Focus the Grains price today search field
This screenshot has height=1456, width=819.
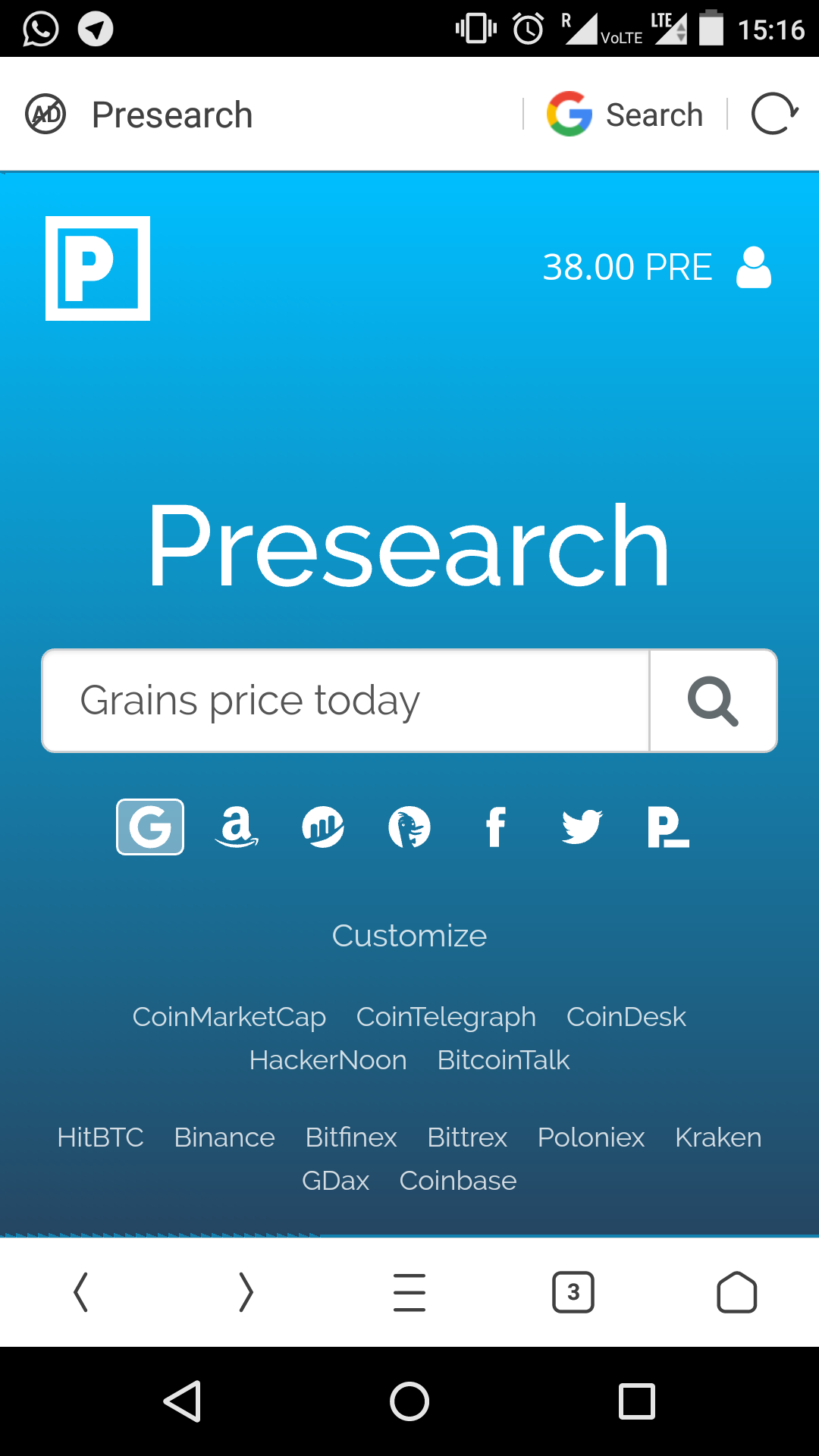346,700
